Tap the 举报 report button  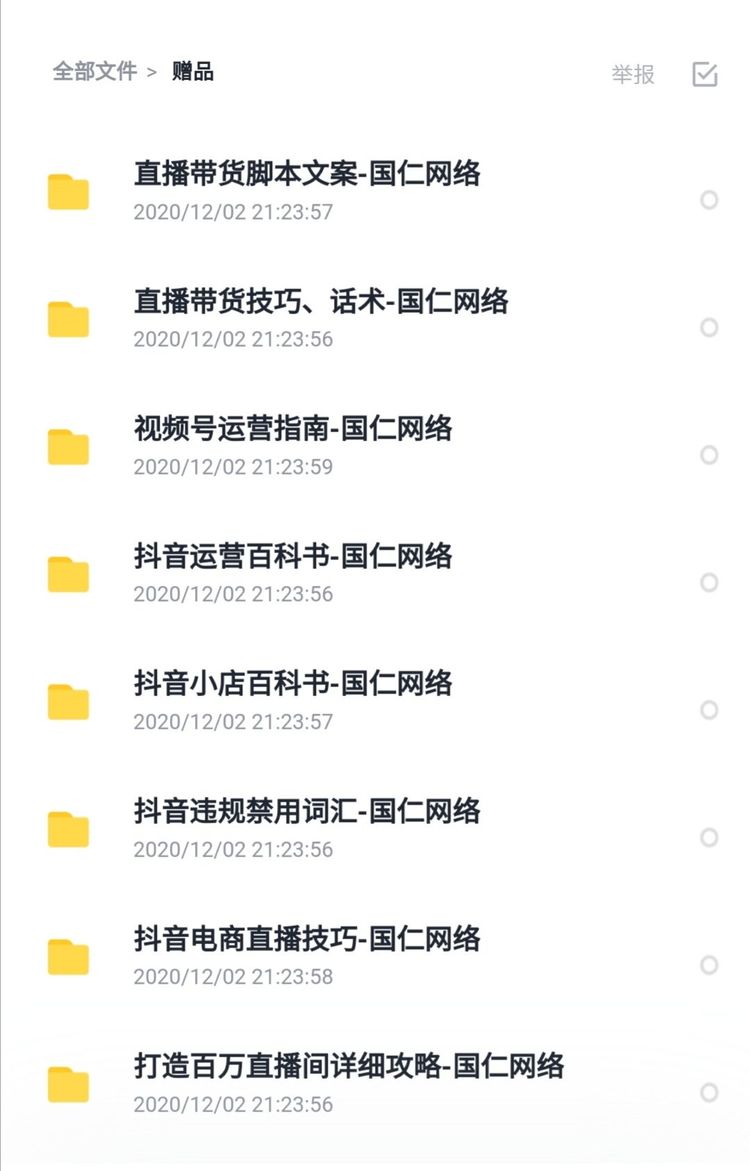point(633,74)
